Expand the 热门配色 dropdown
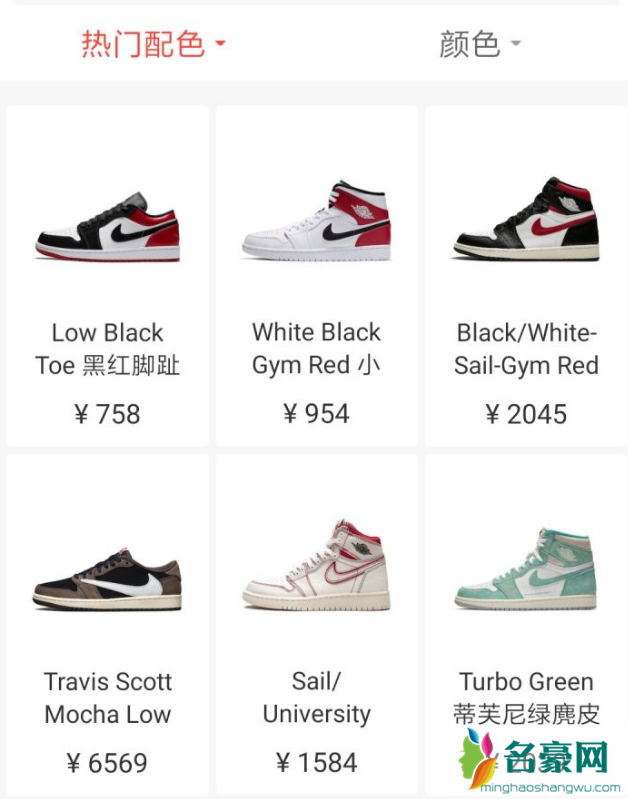The height and width of the screenshot is (799, 628). (x=153, y=44)
